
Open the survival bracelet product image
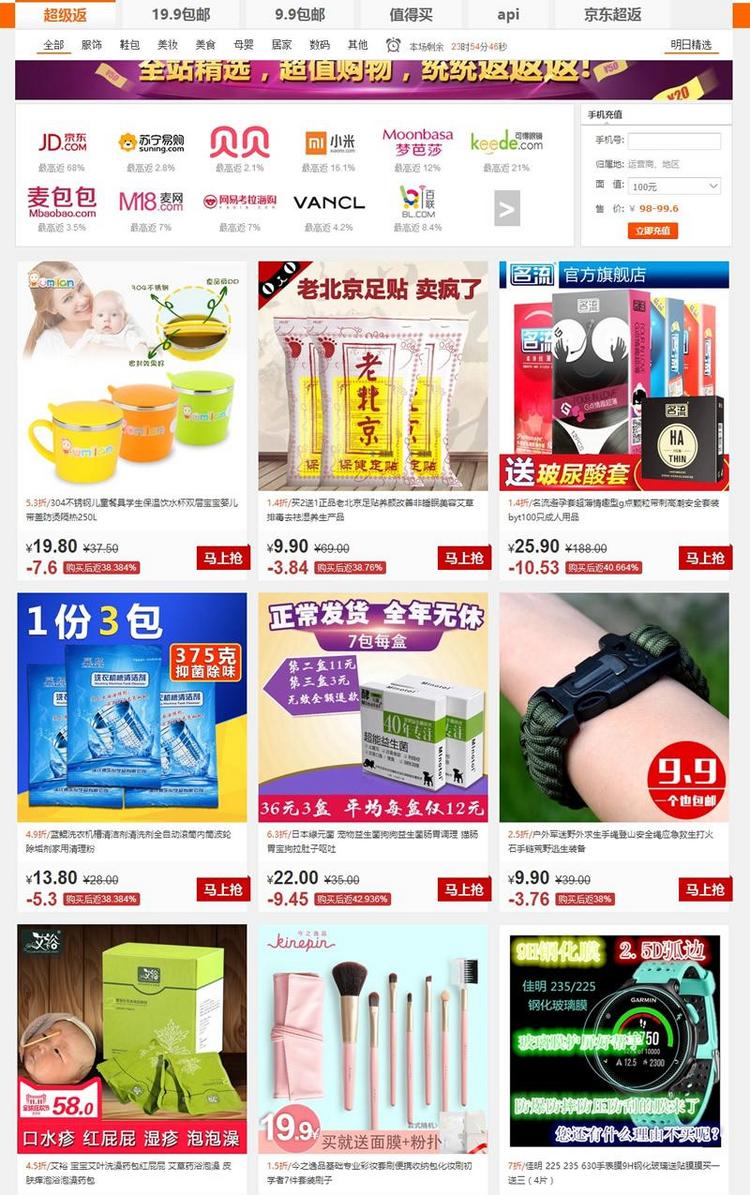click(x=614, y=707)
